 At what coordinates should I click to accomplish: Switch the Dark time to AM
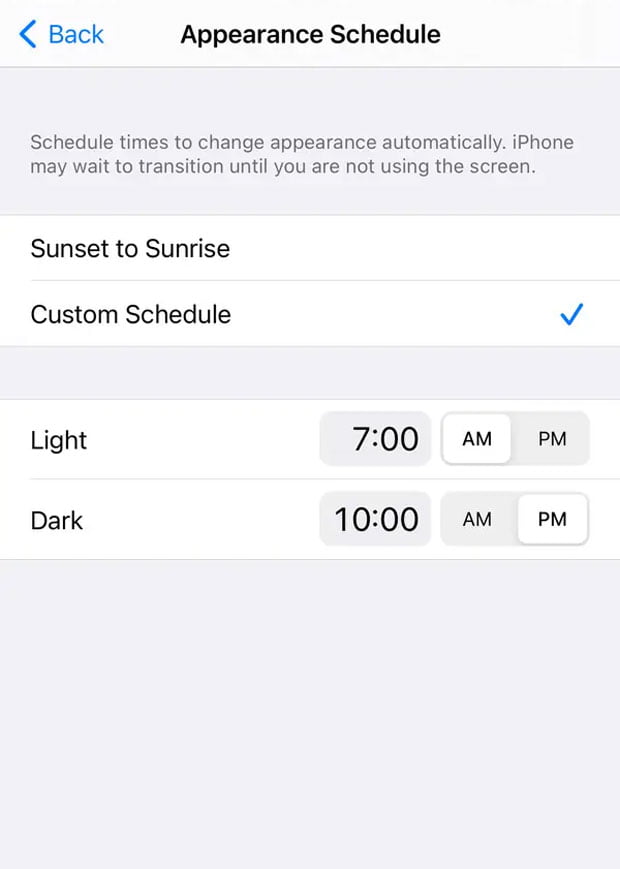point(477,519)
